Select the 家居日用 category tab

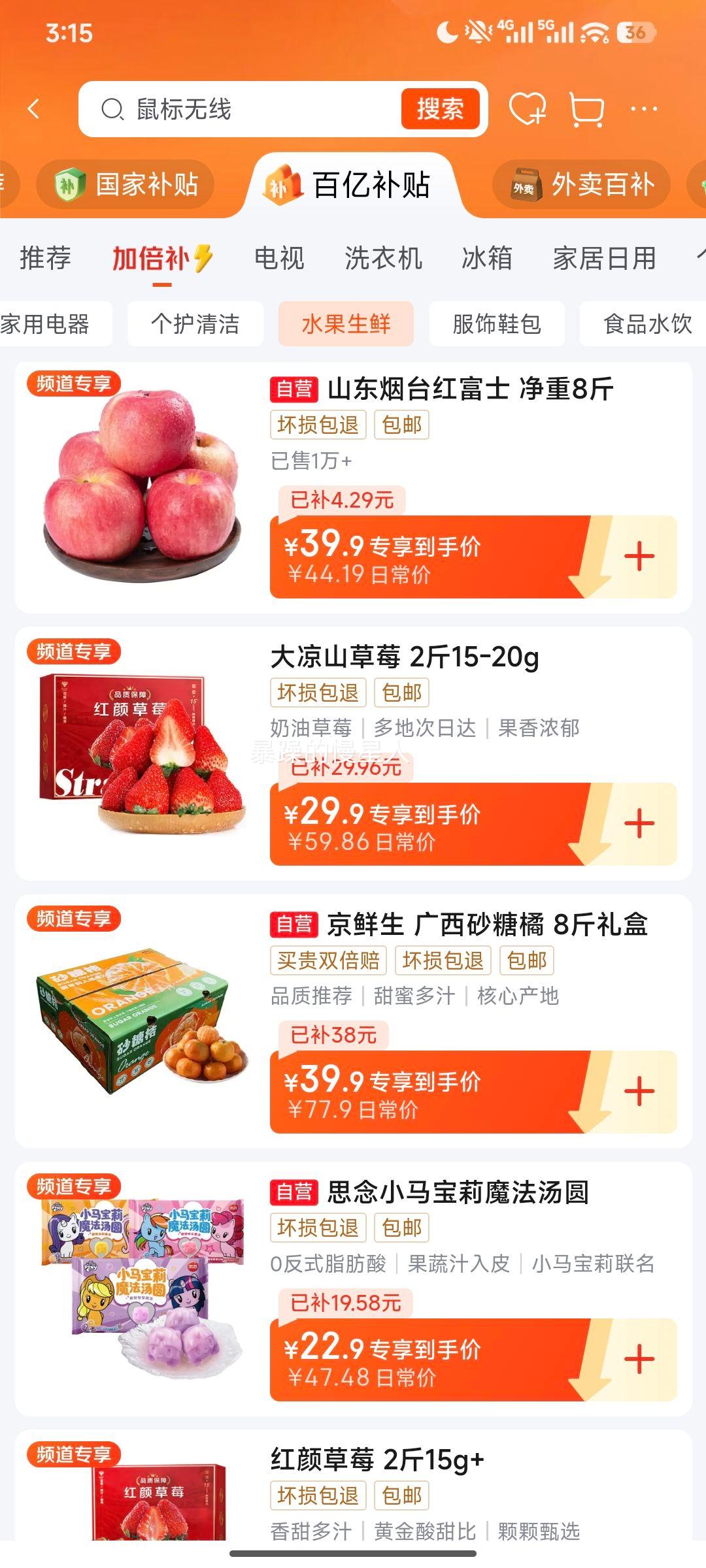pyautogui.click(x=604, y=258)
